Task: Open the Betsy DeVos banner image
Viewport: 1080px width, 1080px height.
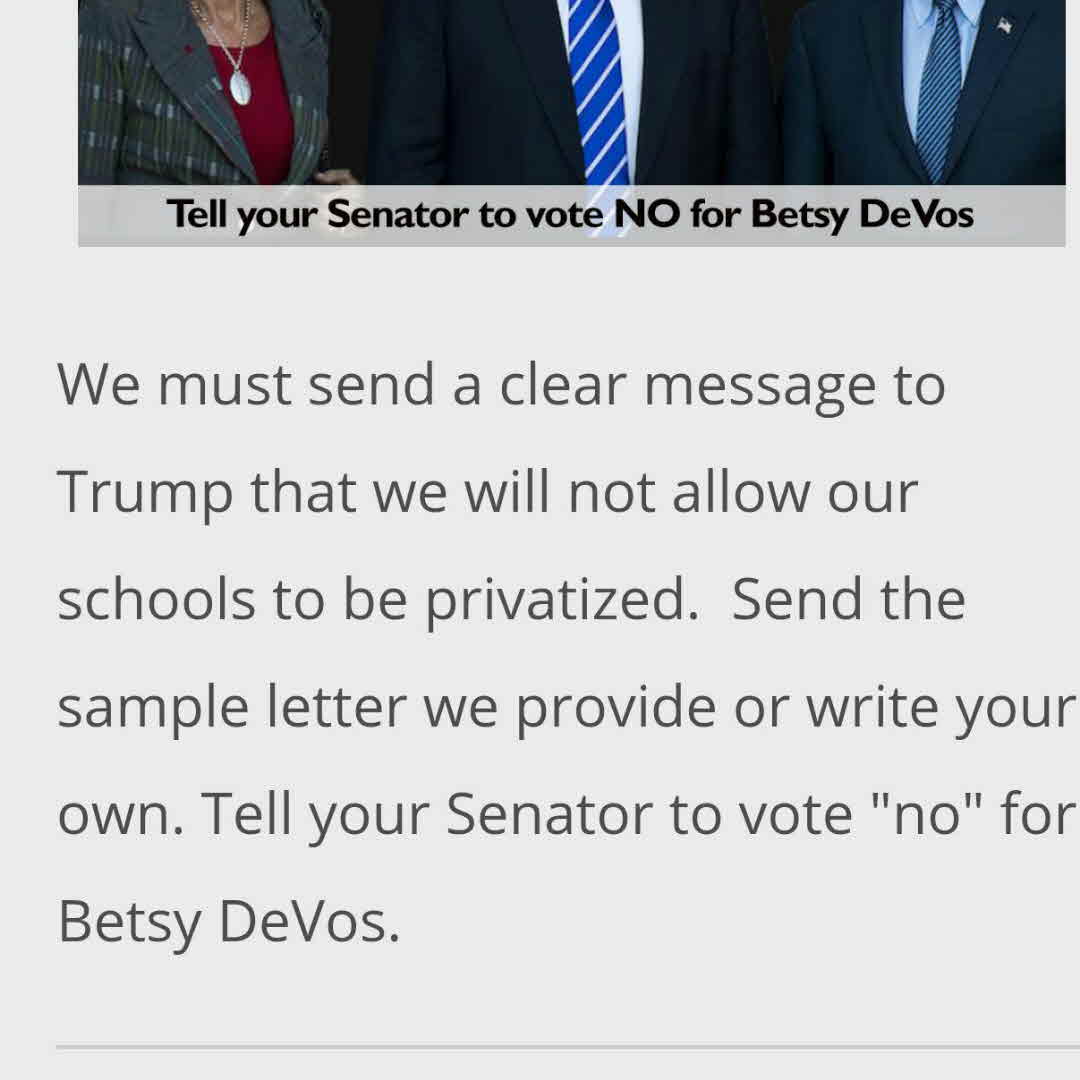Action: [571, 122]
